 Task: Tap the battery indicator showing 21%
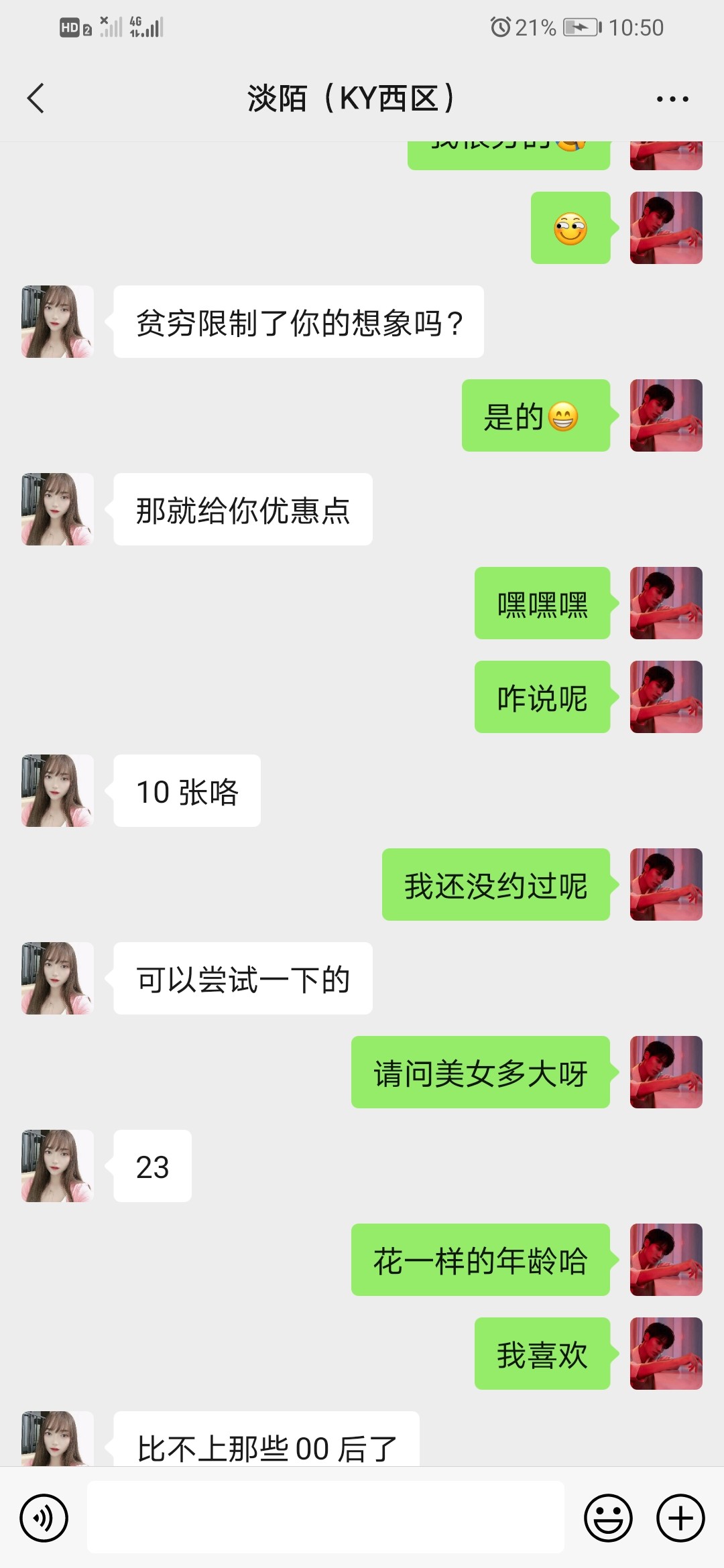[x=582, y=27]
